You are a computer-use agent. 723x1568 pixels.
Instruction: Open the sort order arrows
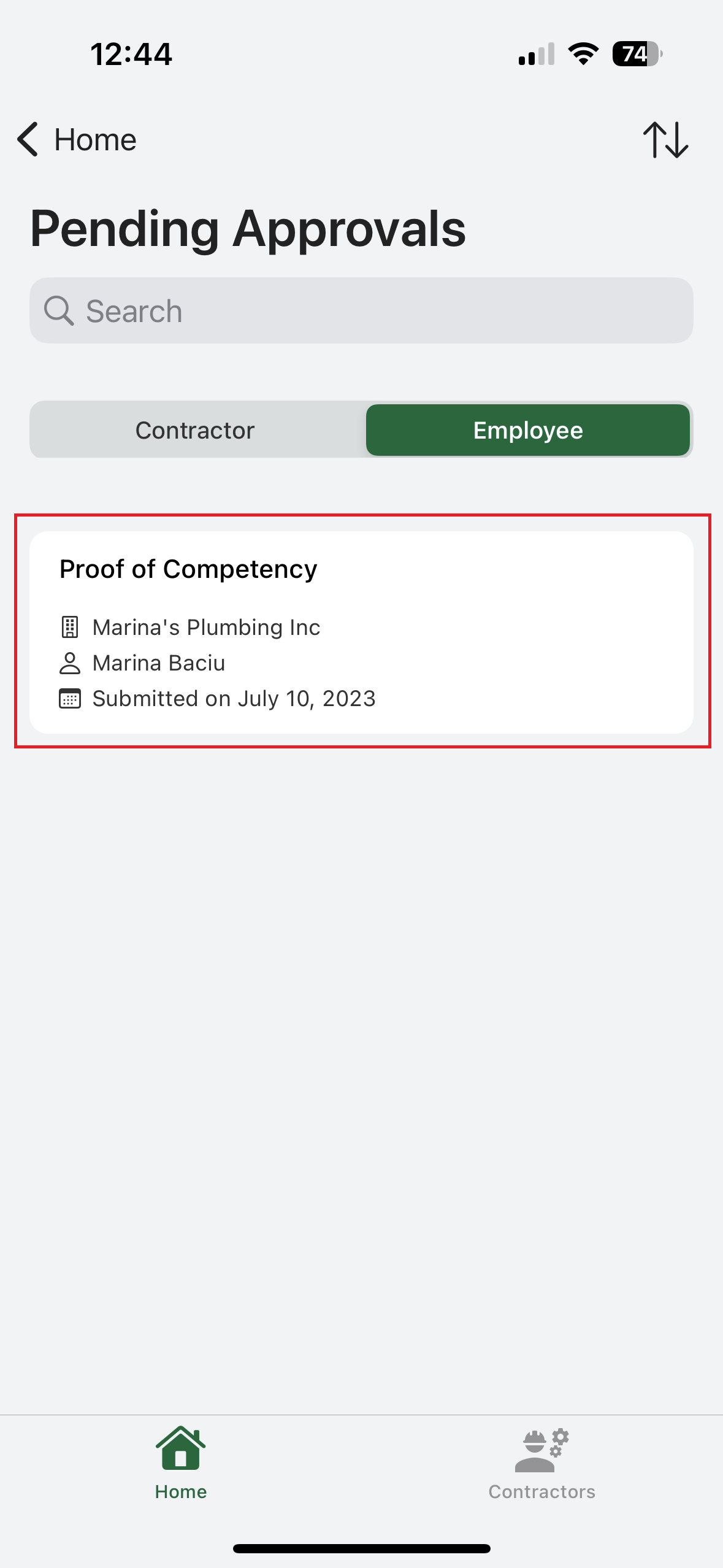(665, 140)
